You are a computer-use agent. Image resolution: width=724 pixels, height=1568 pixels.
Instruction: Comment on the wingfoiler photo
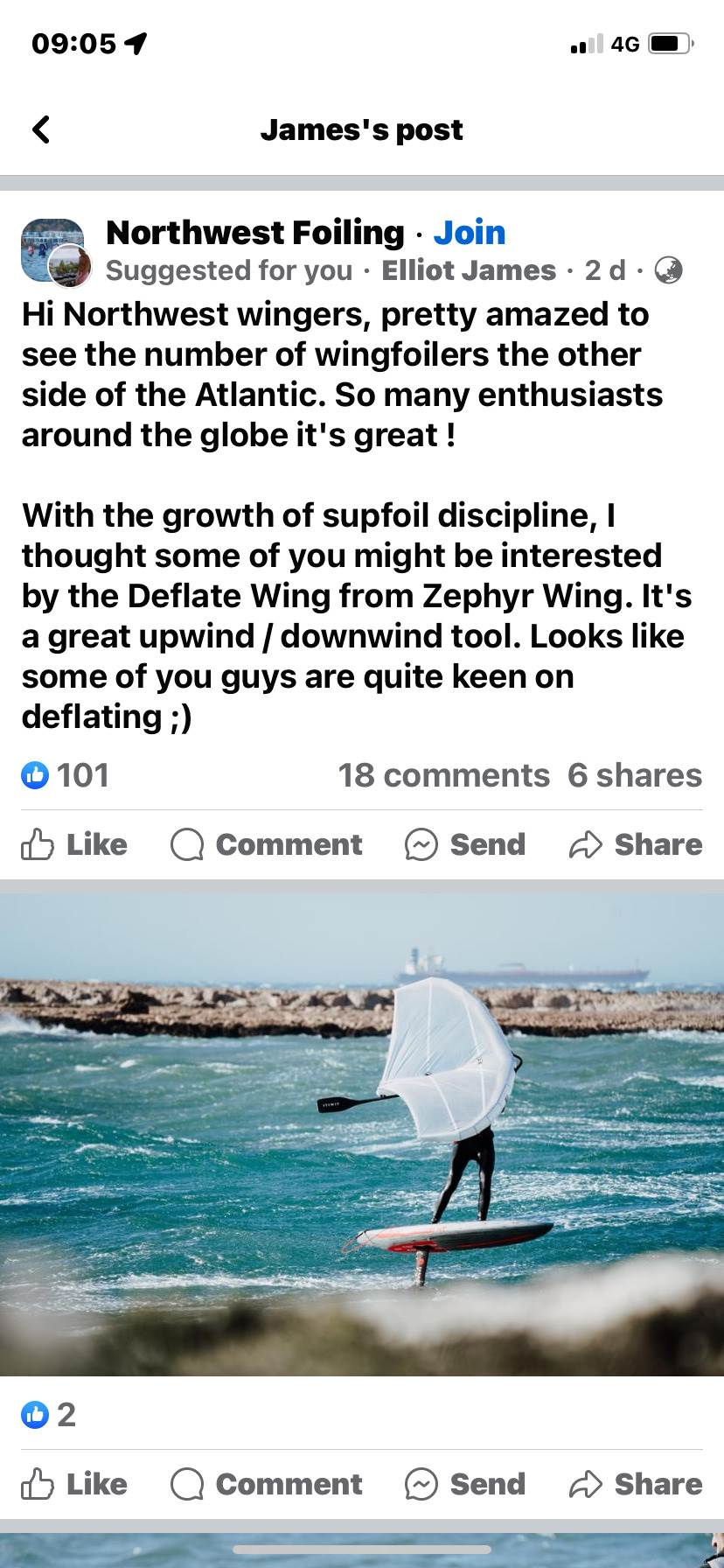pos(267,1484)
